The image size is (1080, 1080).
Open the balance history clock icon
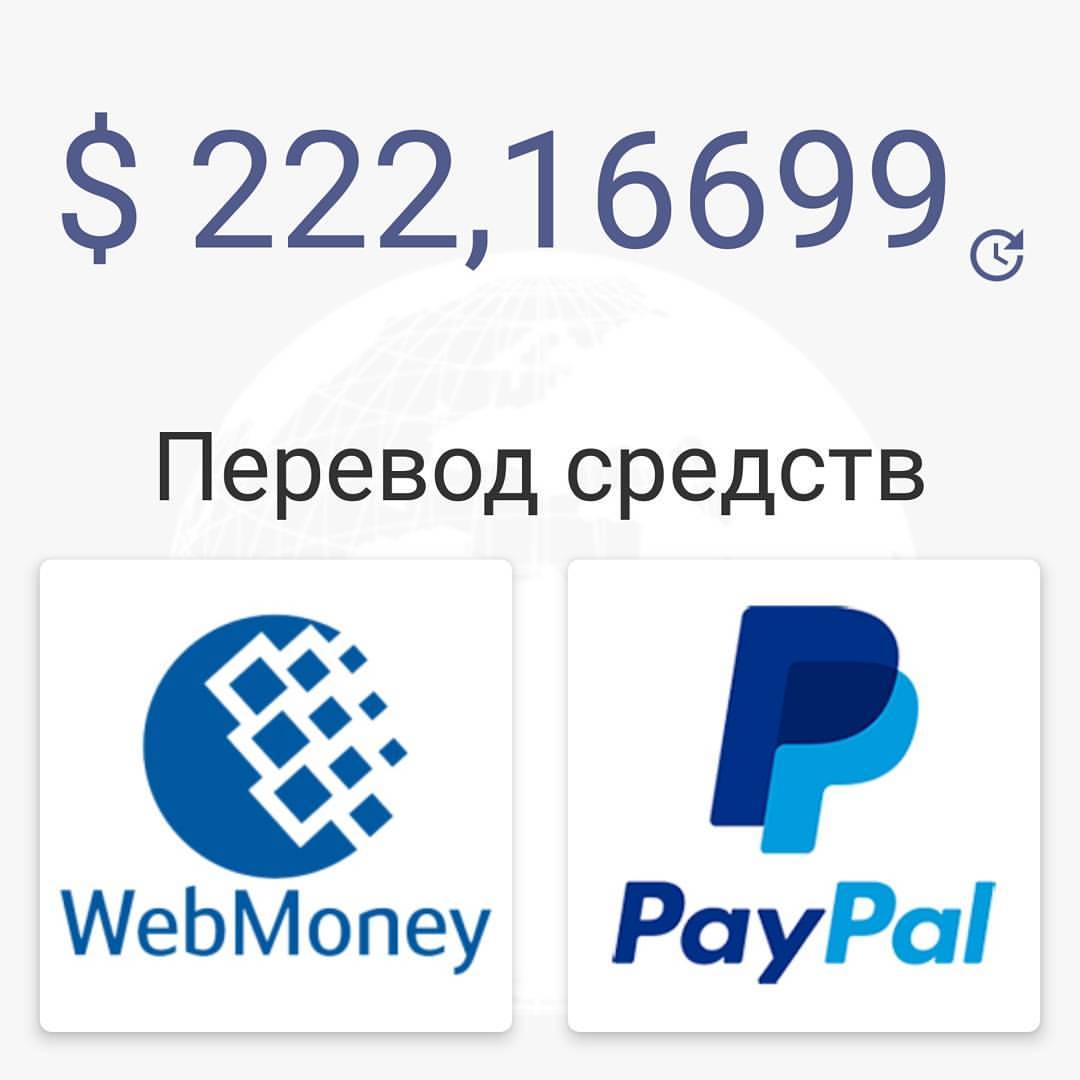[x=997, y=254]
